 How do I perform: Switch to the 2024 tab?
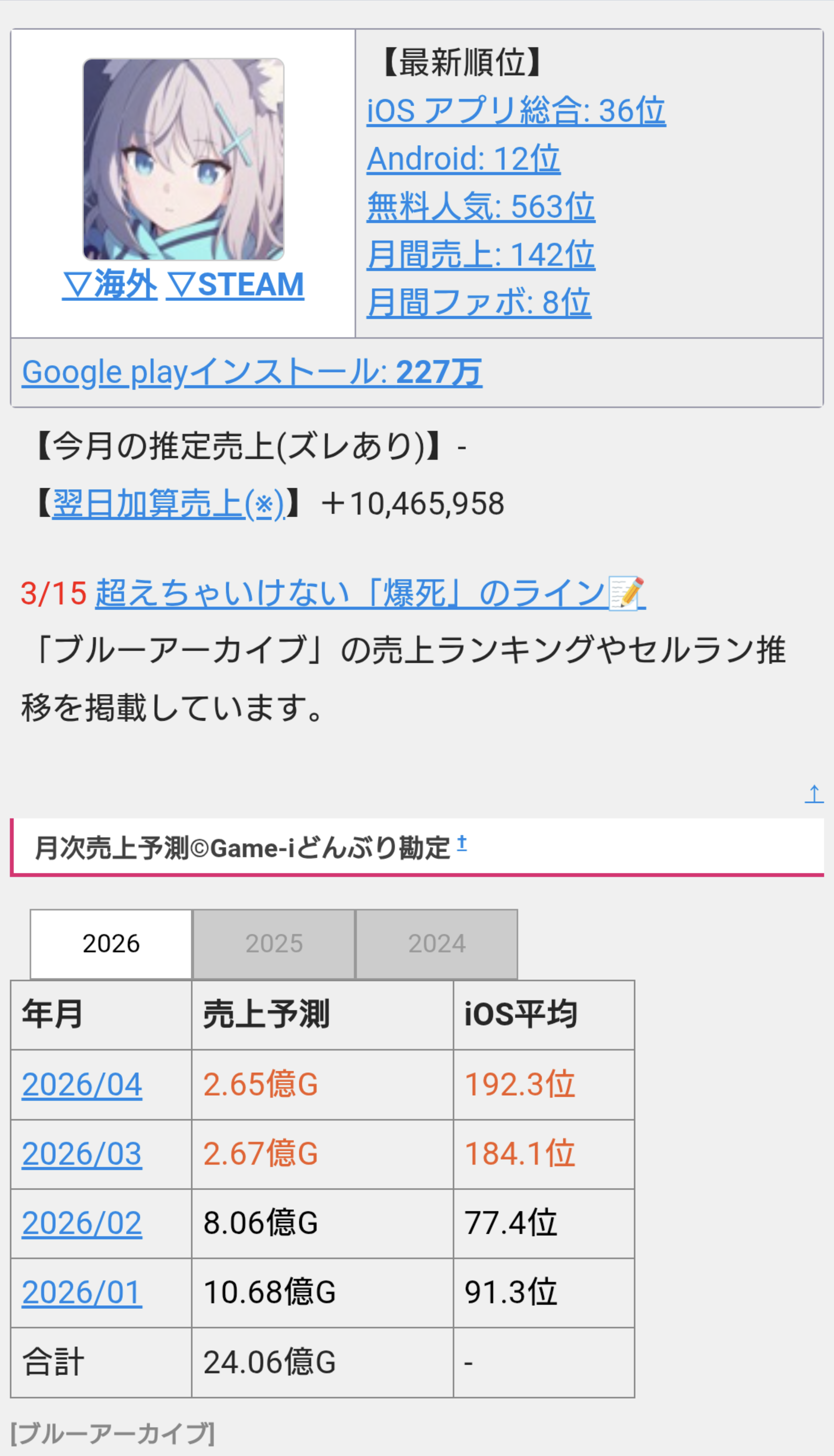tap(436, 944)
